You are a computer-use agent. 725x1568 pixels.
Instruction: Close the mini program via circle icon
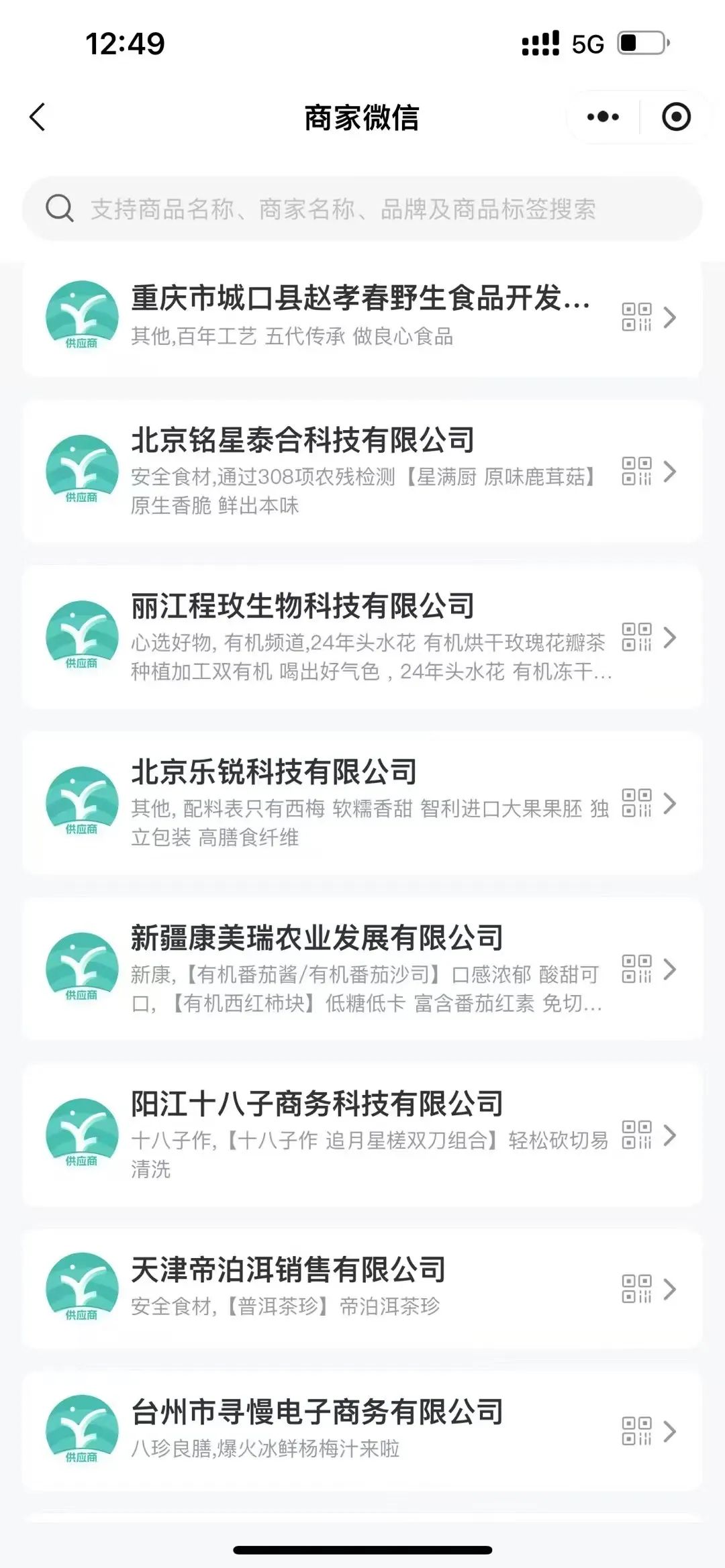coord(676,117)
